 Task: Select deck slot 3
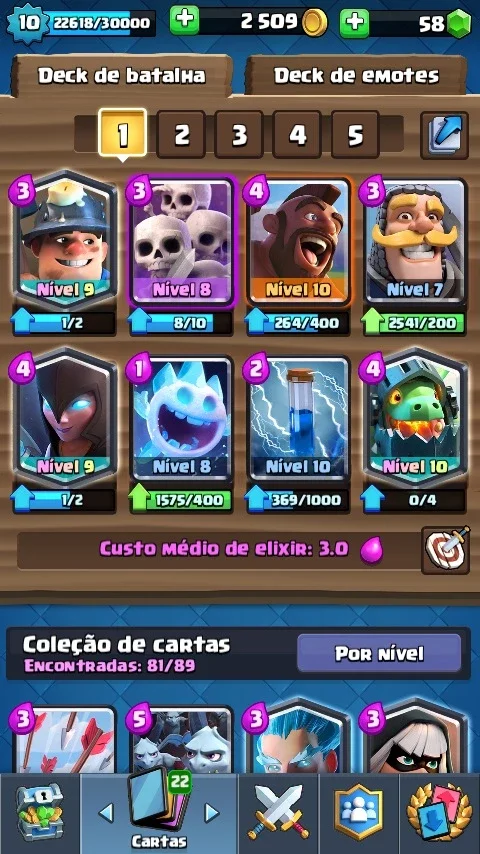tap(239, 135)
